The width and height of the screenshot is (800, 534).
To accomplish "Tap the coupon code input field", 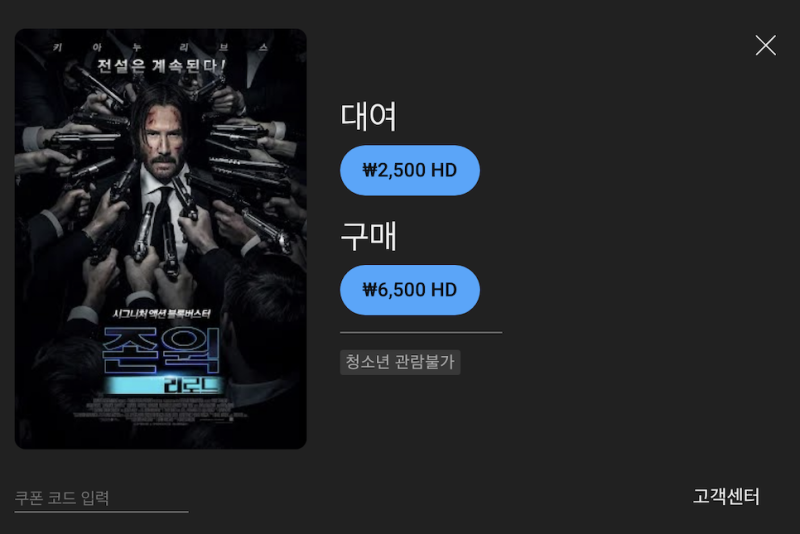I will click(100, 498).
